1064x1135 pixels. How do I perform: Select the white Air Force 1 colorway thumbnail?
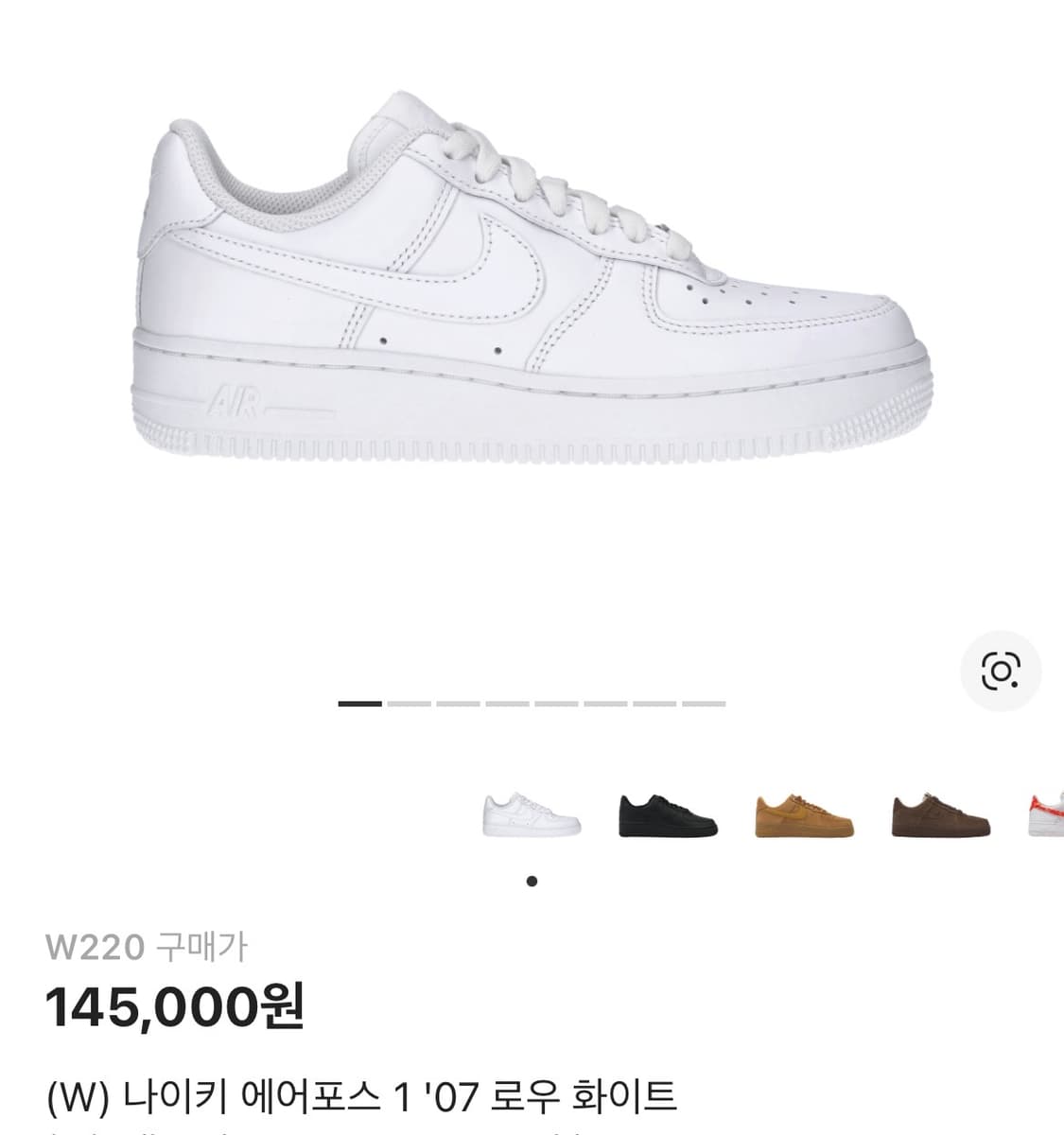pos(530,813)
